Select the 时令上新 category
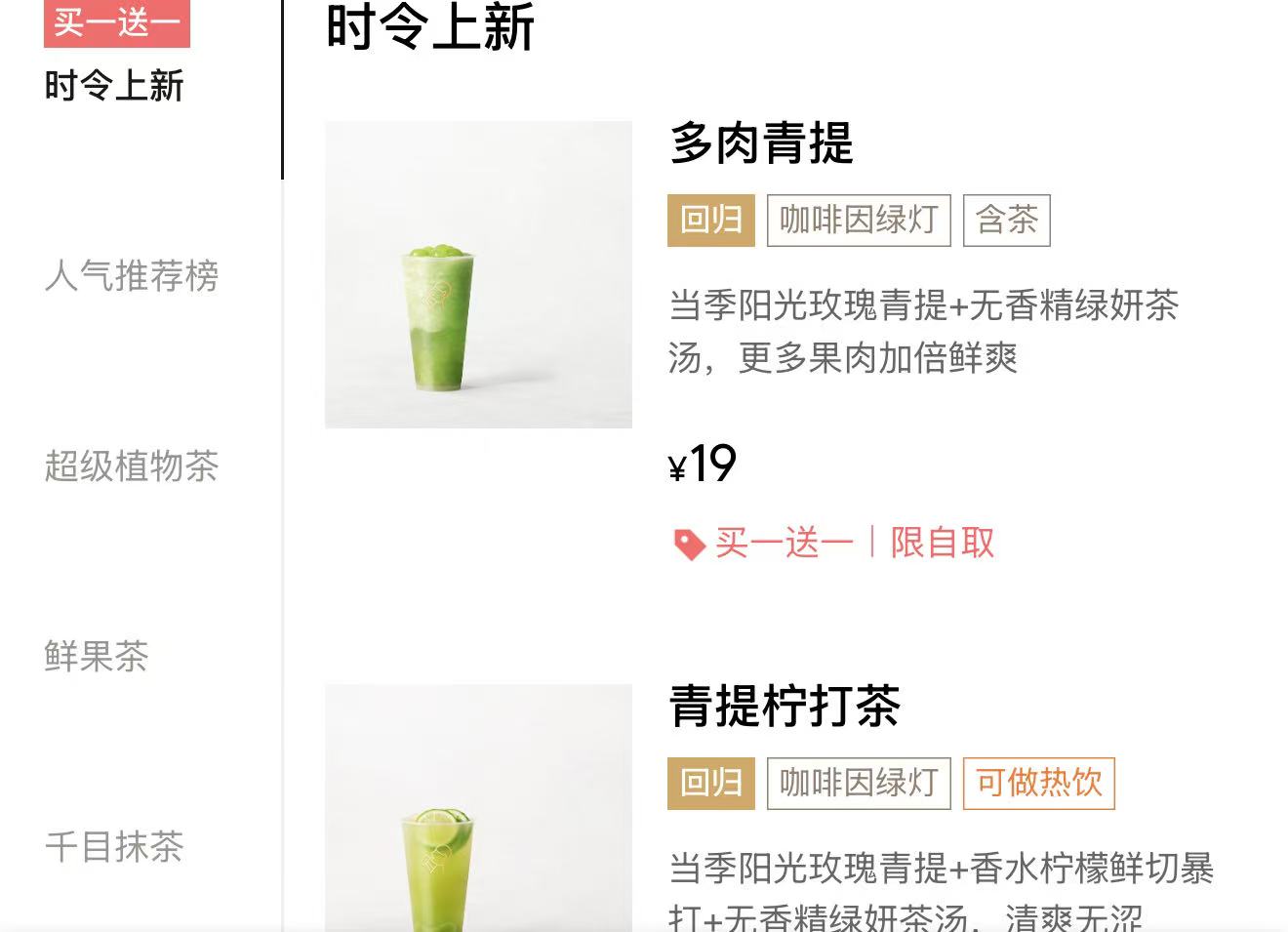The image size is (1288, 932). click(114, 86)
